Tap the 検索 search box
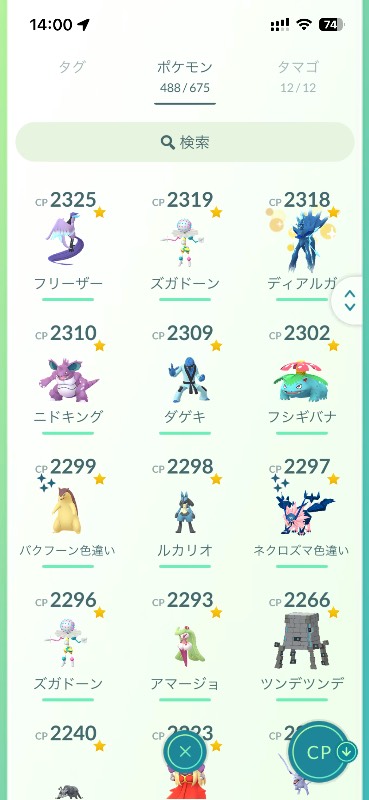 pyautogui.click(x=185, y=142)
